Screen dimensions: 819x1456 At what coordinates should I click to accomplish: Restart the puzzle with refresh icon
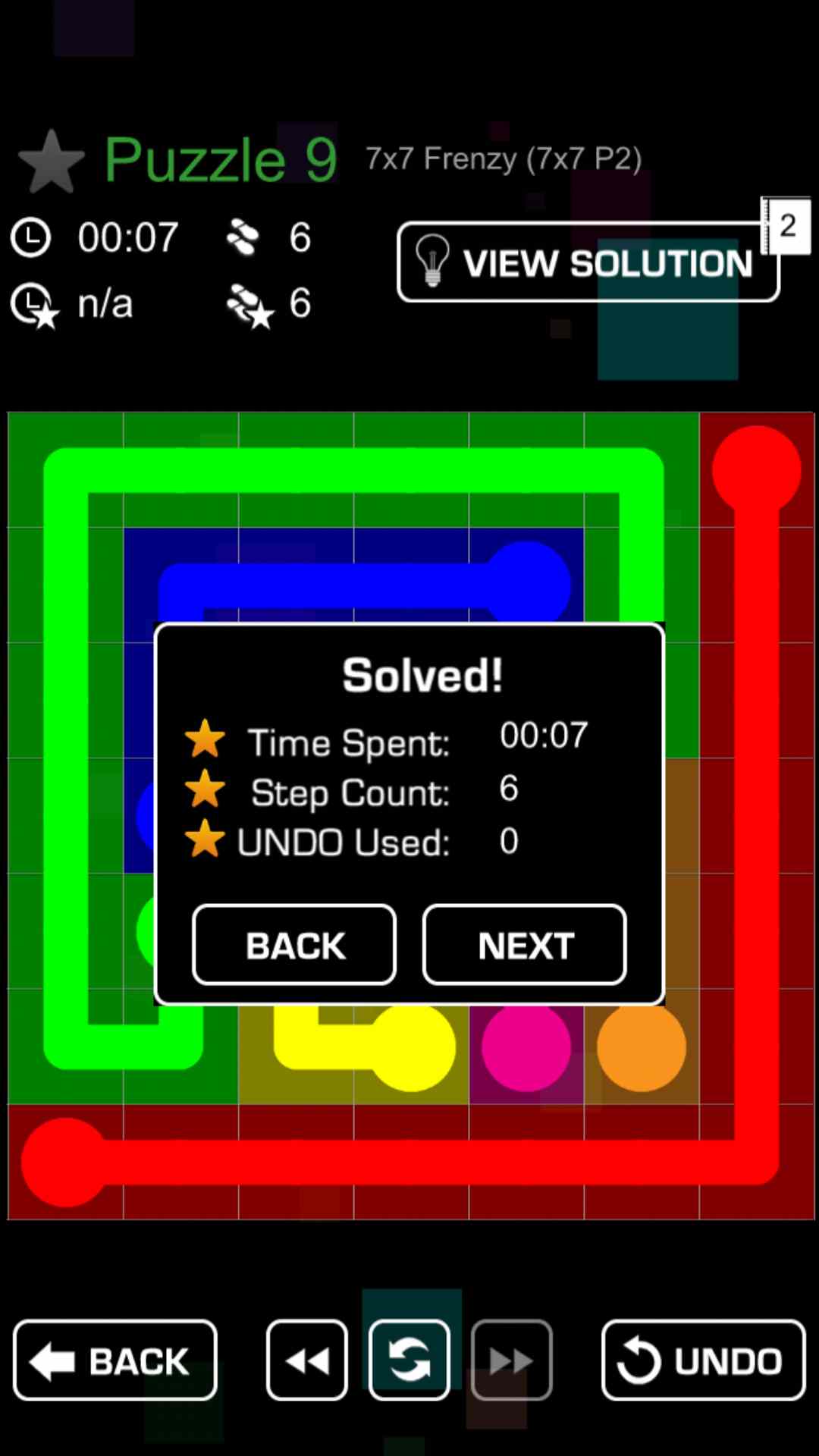tap(409, 1360)
